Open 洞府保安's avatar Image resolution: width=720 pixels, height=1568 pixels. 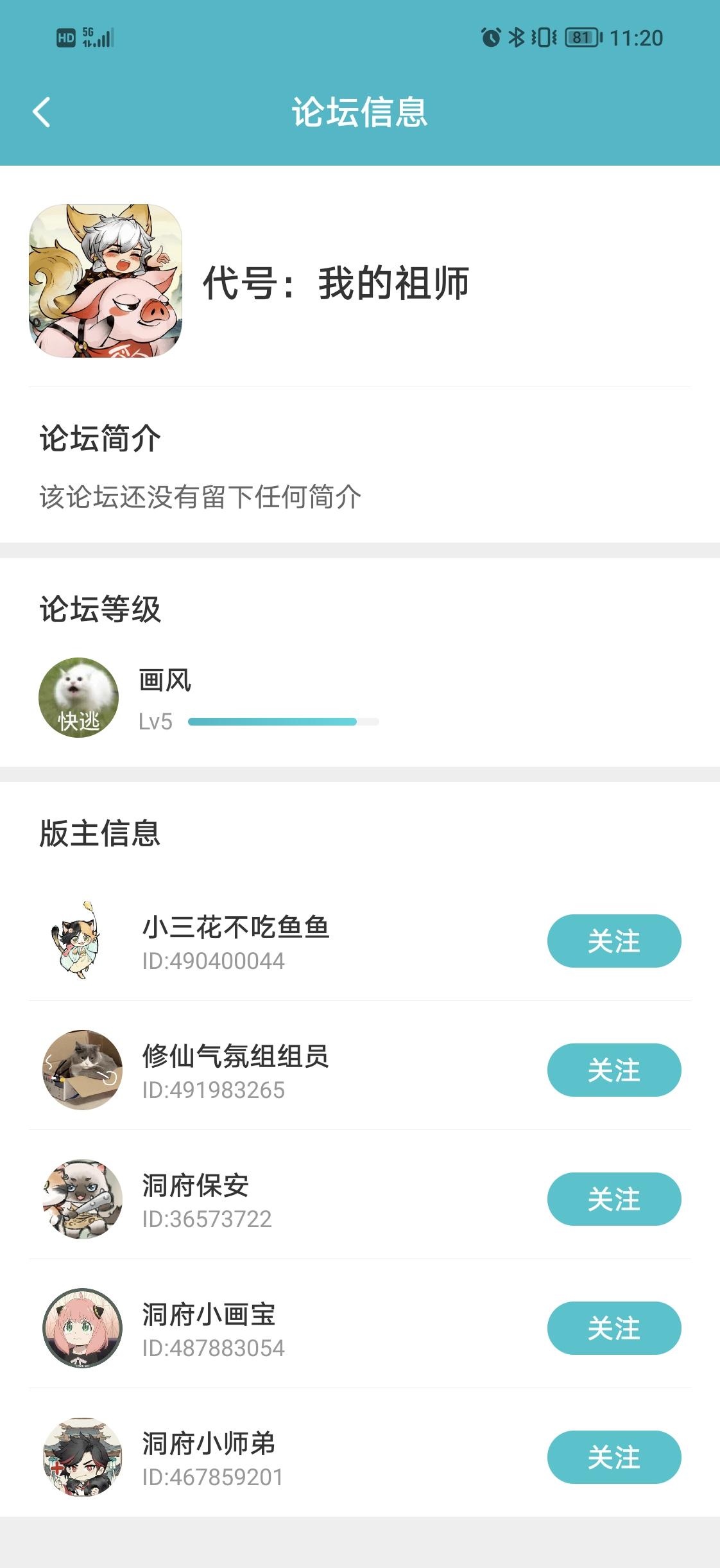[x=80, y=1199]
